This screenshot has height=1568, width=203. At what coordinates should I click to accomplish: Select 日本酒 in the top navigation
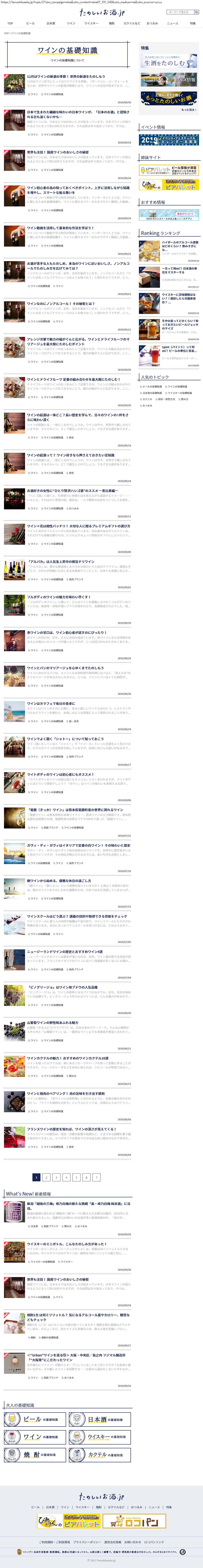(x=51, y=23)
